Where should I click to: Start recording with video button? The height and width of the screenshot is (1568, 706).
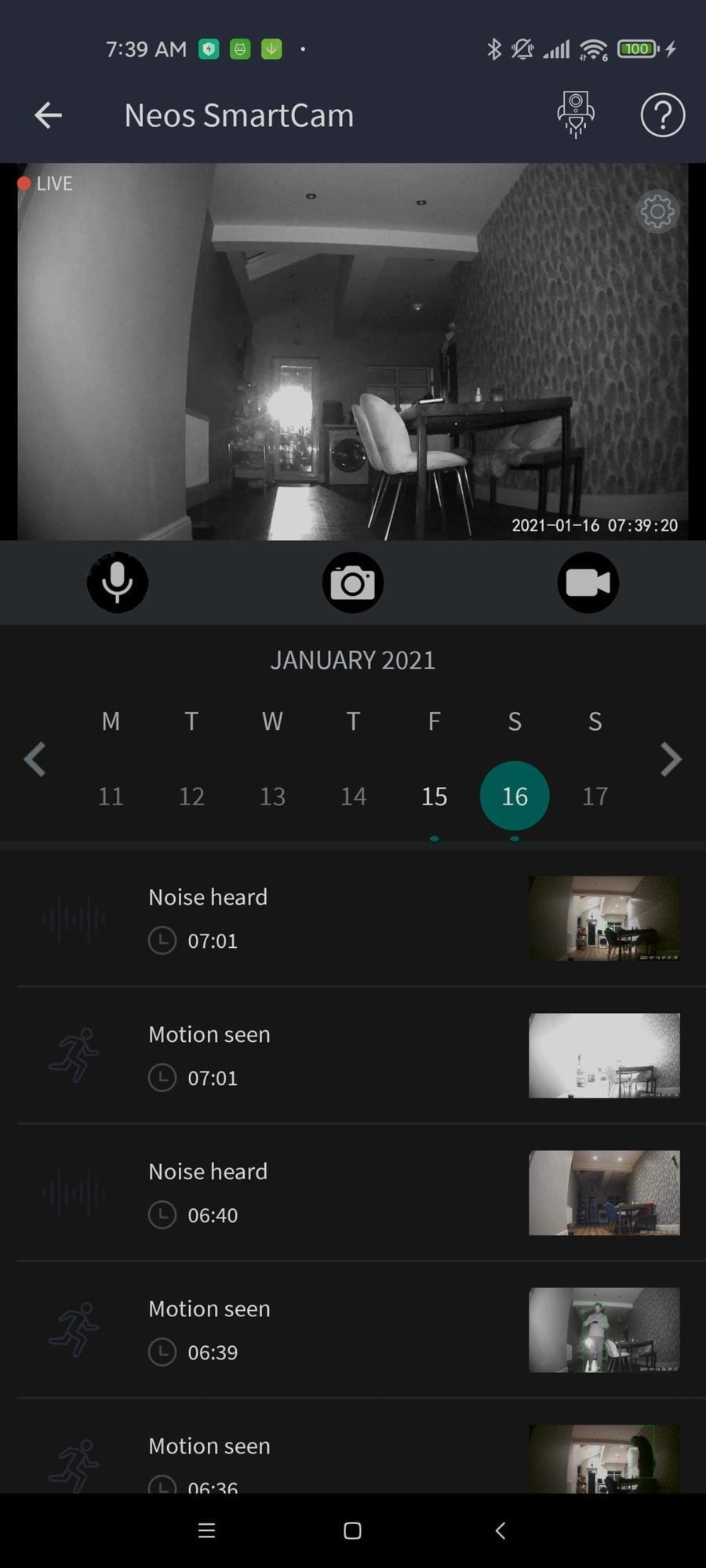tap(588, 583)
